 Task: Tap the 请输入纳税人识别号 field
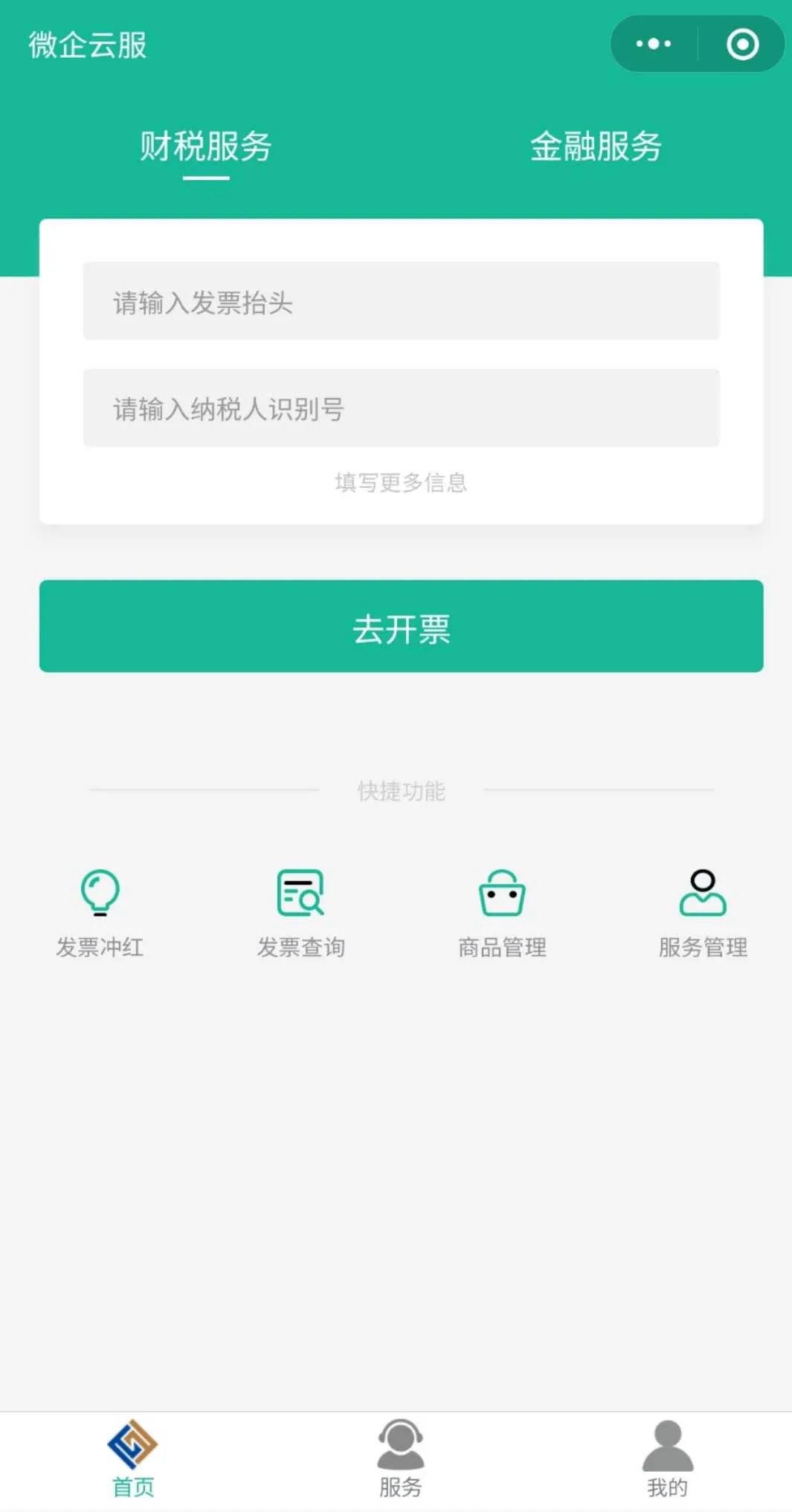[x=401, y=408]
